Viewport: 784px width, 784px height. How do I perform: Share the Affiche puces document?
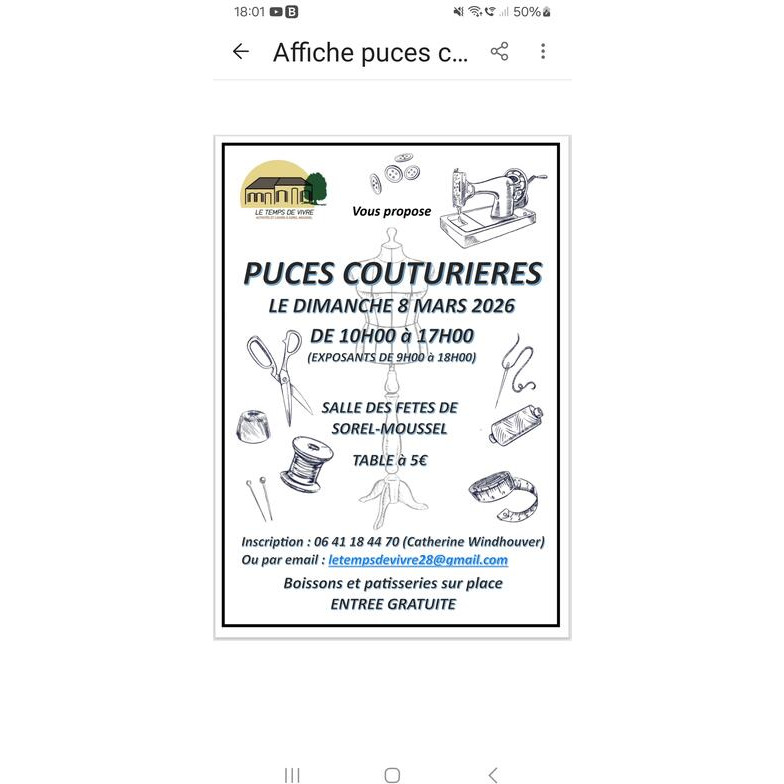point(500,52)
